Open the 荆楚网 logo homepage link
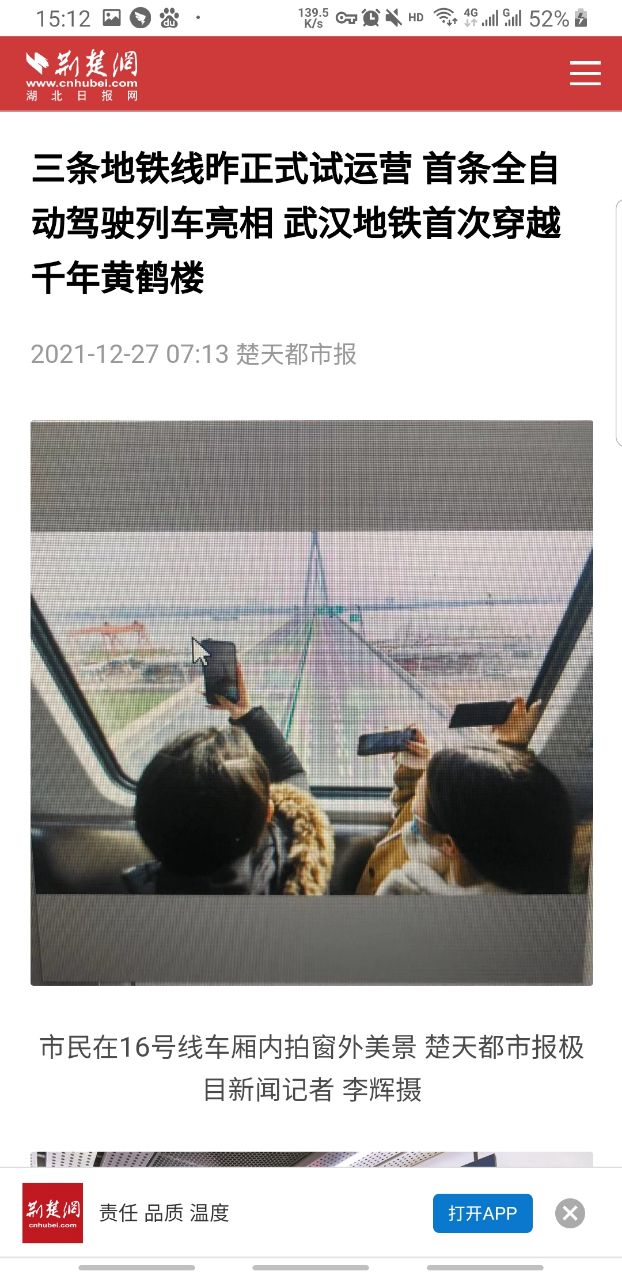This screenshot has width=622, height=1279. click(81, 74)
